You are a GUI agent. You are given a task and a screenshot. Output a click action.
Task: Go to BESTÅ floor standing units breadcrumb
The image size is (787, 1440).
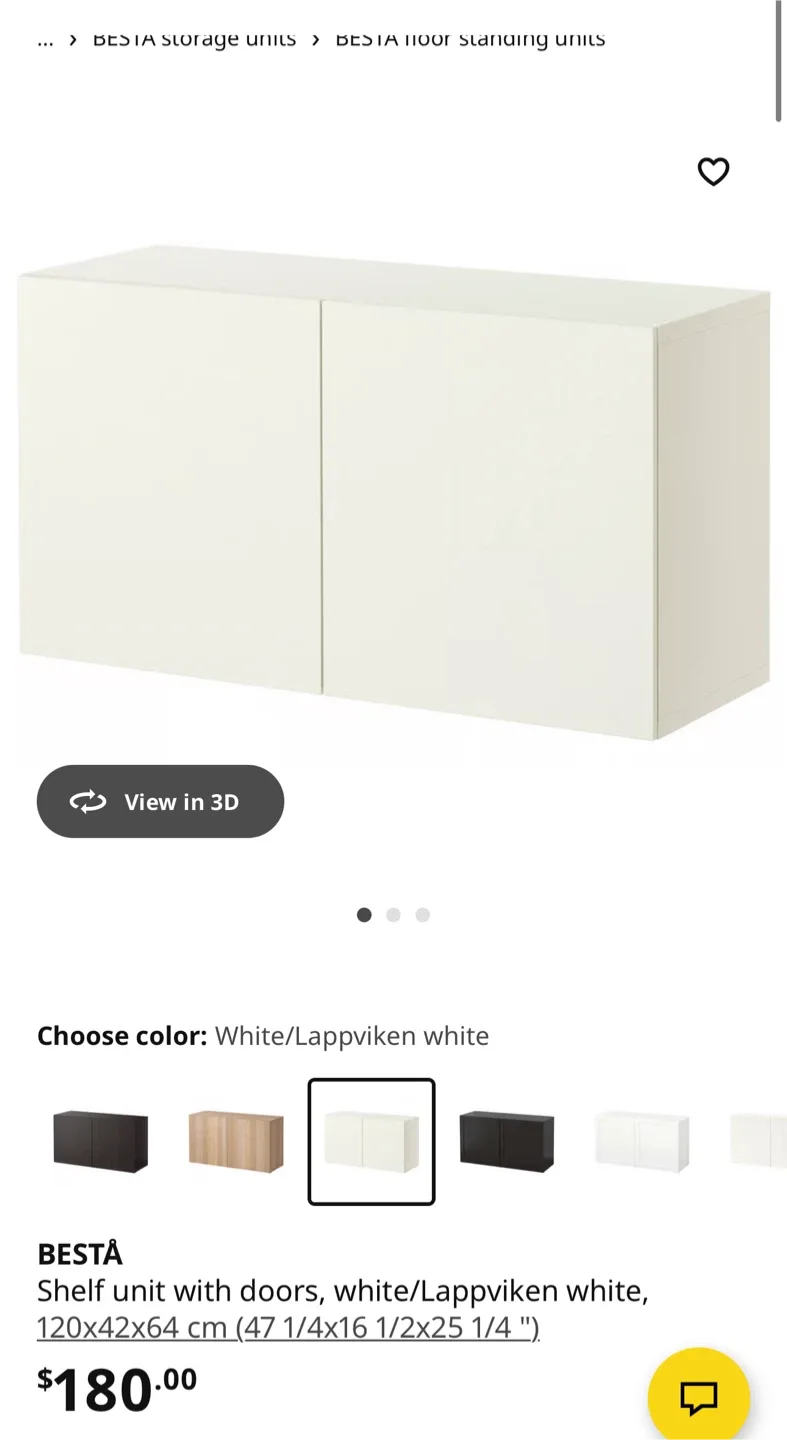[470, 38]
